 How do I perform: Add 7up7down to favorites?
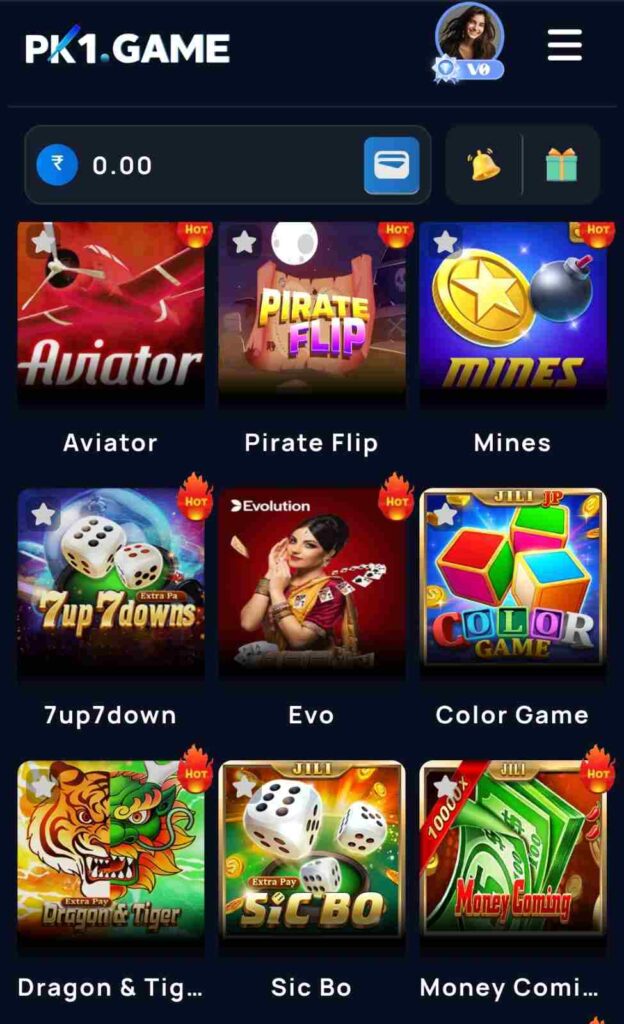[43, 514]
